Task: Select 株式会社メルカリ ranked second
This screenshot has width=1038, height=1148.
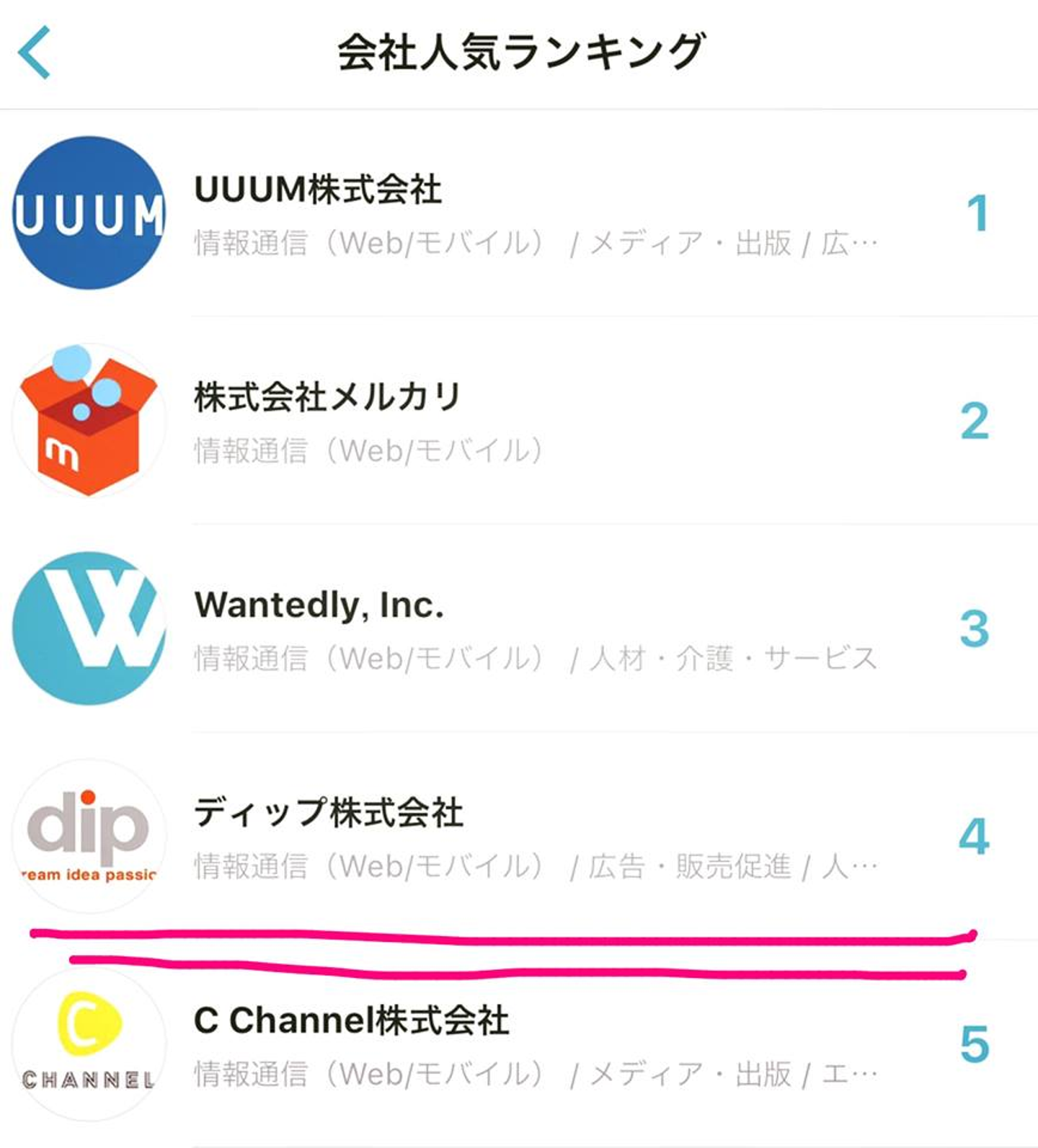Action: point(327,398)
